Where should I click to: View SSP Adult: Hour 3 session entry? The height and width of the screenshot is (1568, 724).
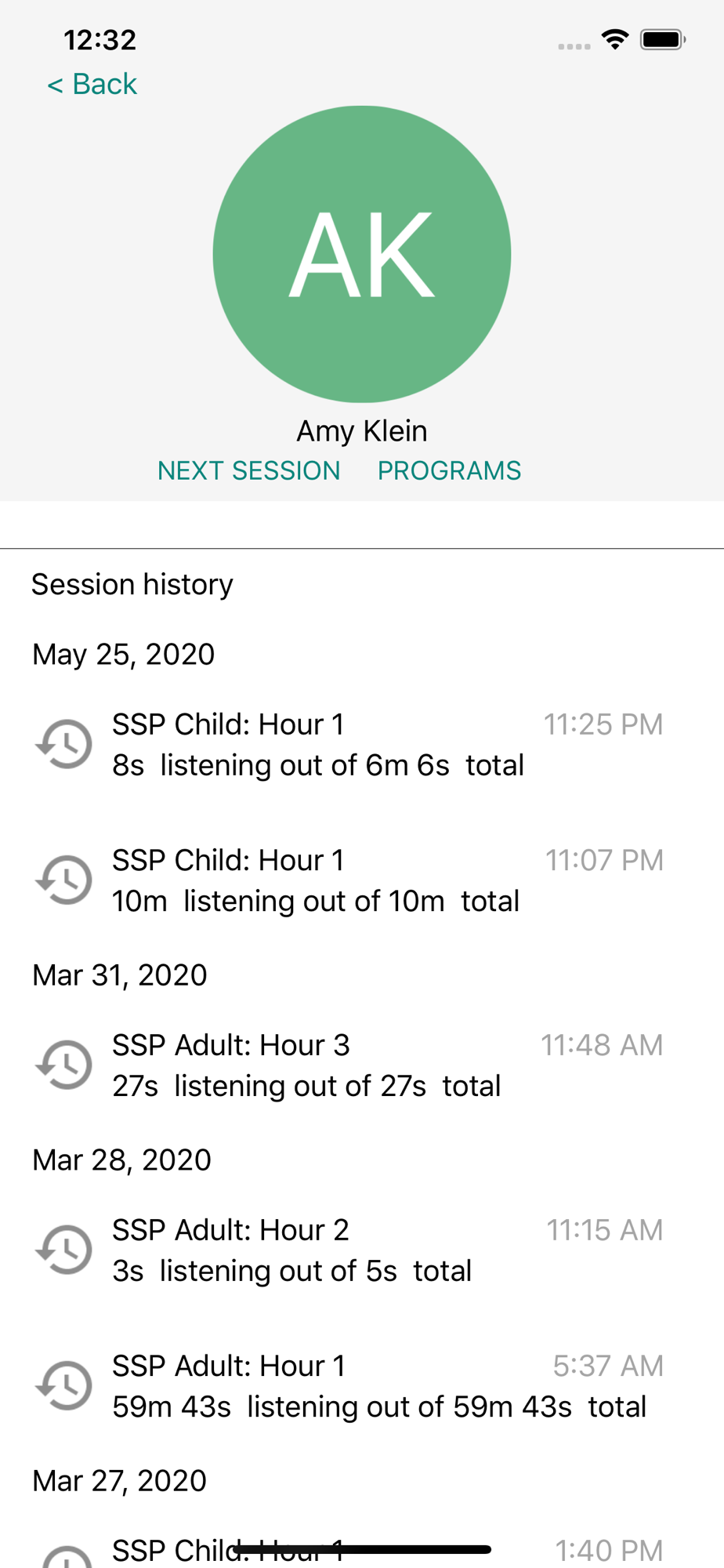(x=362, y=1065)
